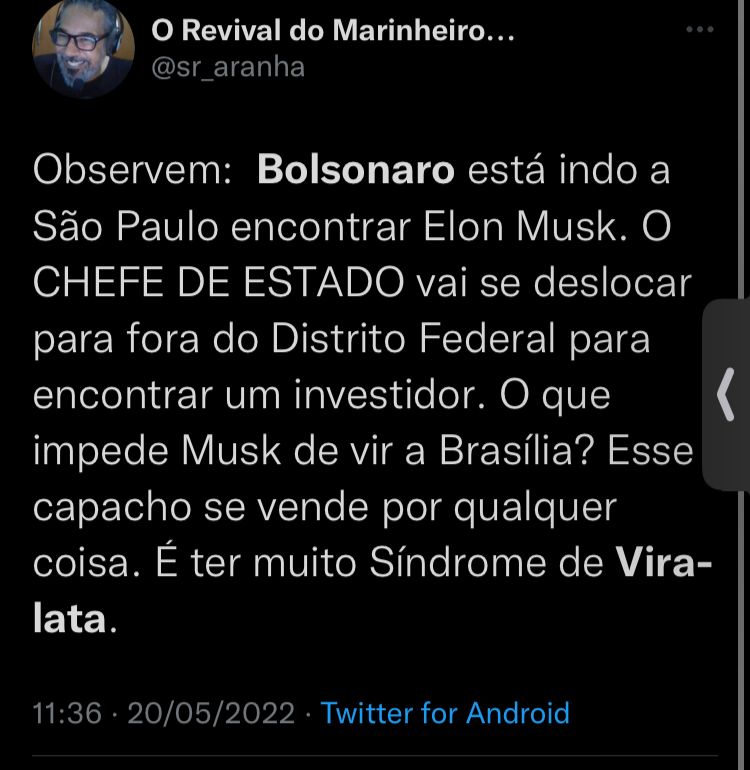Image resolution: width=750 pixels, height=770 pixels.
Task: Open sr_aranha's profile picture
Action: tap(83, 49)
